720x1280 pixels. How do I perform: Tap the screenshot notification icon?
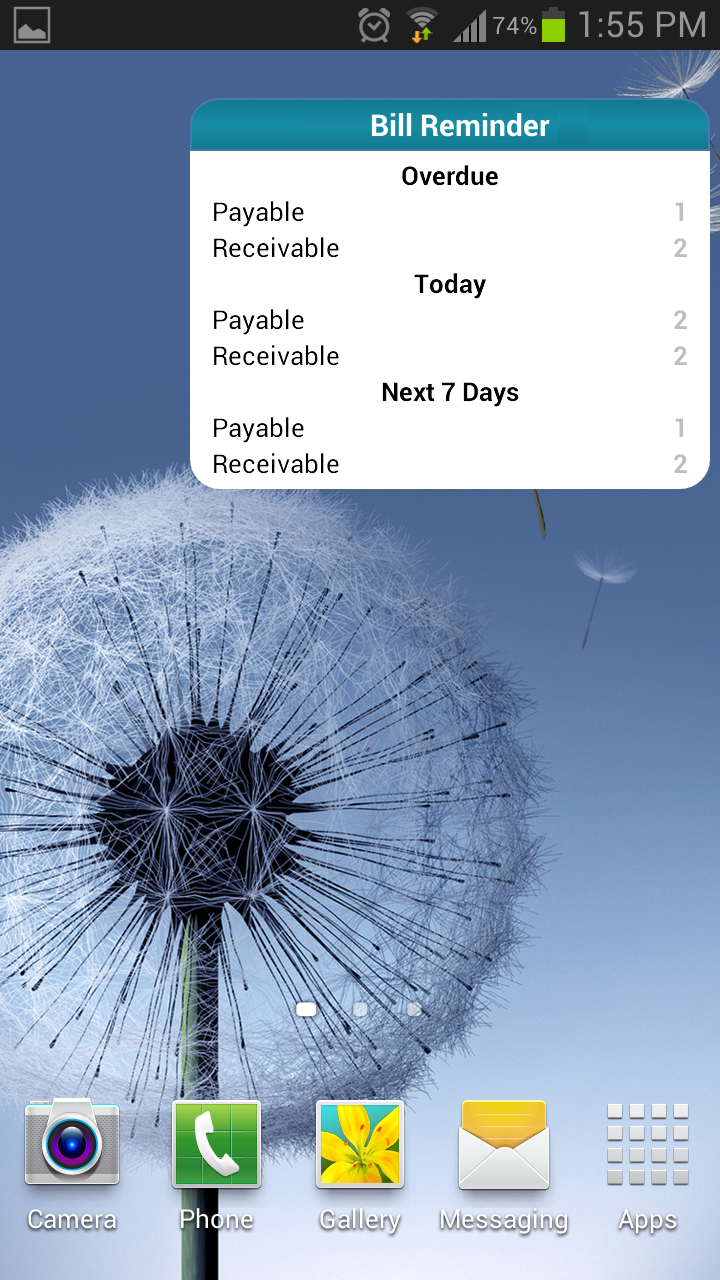33,24
